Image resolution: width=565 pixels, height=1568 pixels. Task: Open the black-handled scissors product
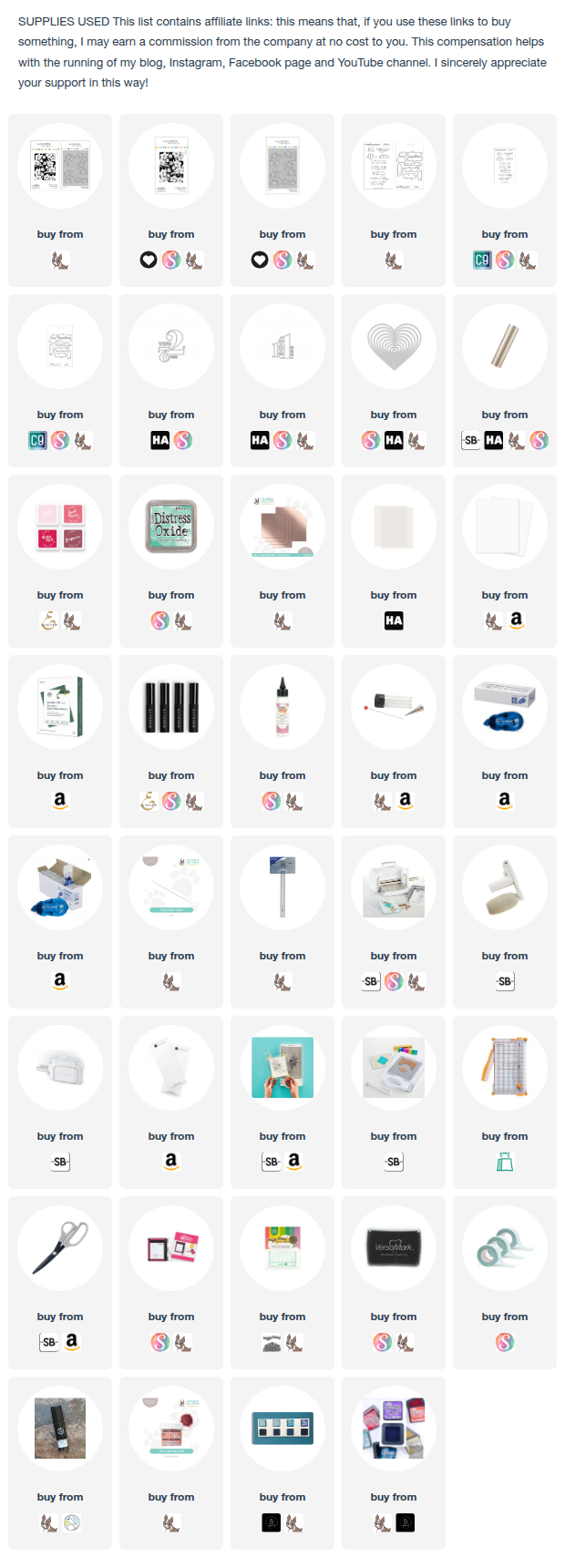pos(60,1248)
